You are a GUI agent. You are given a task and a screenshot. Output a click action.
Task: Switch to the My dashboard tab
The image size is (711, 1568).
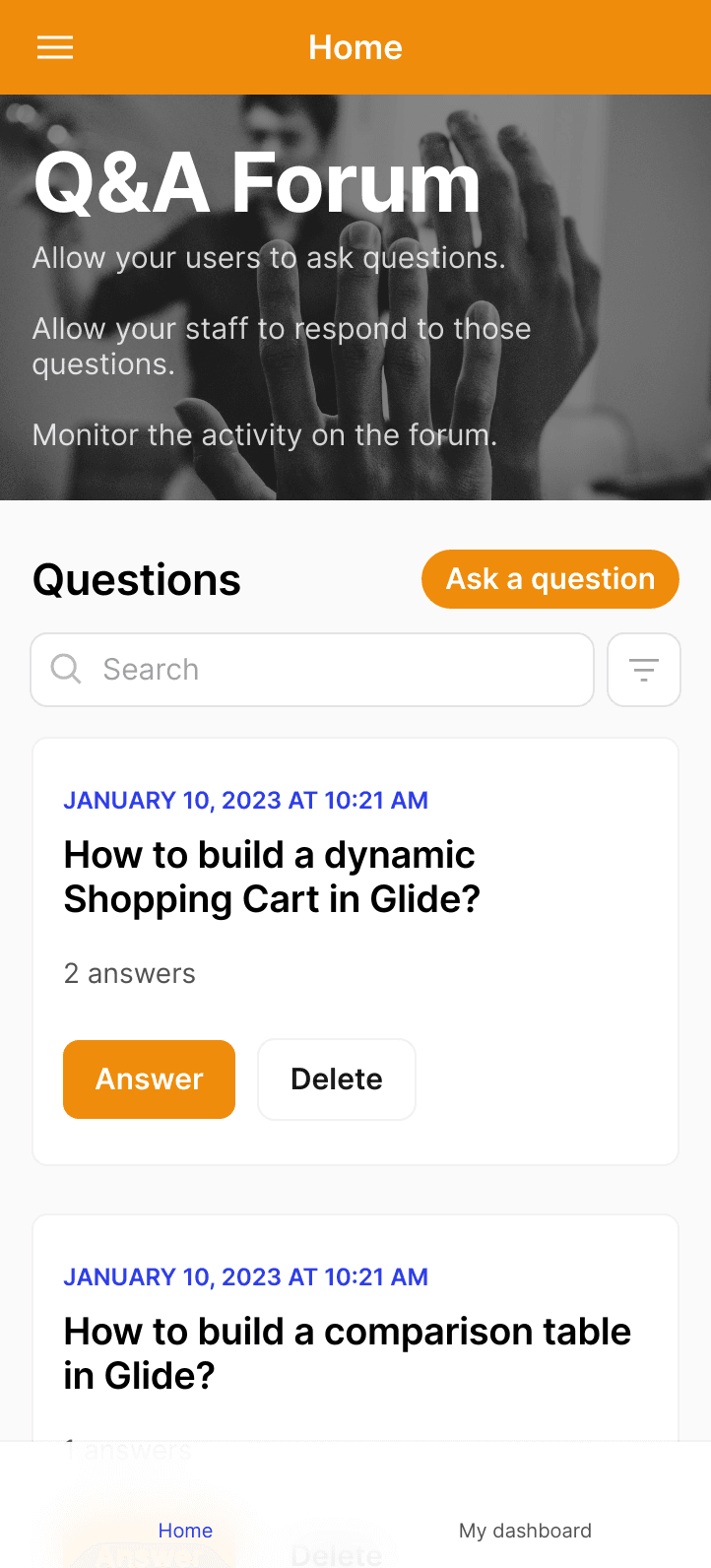tap(526, 1531)
